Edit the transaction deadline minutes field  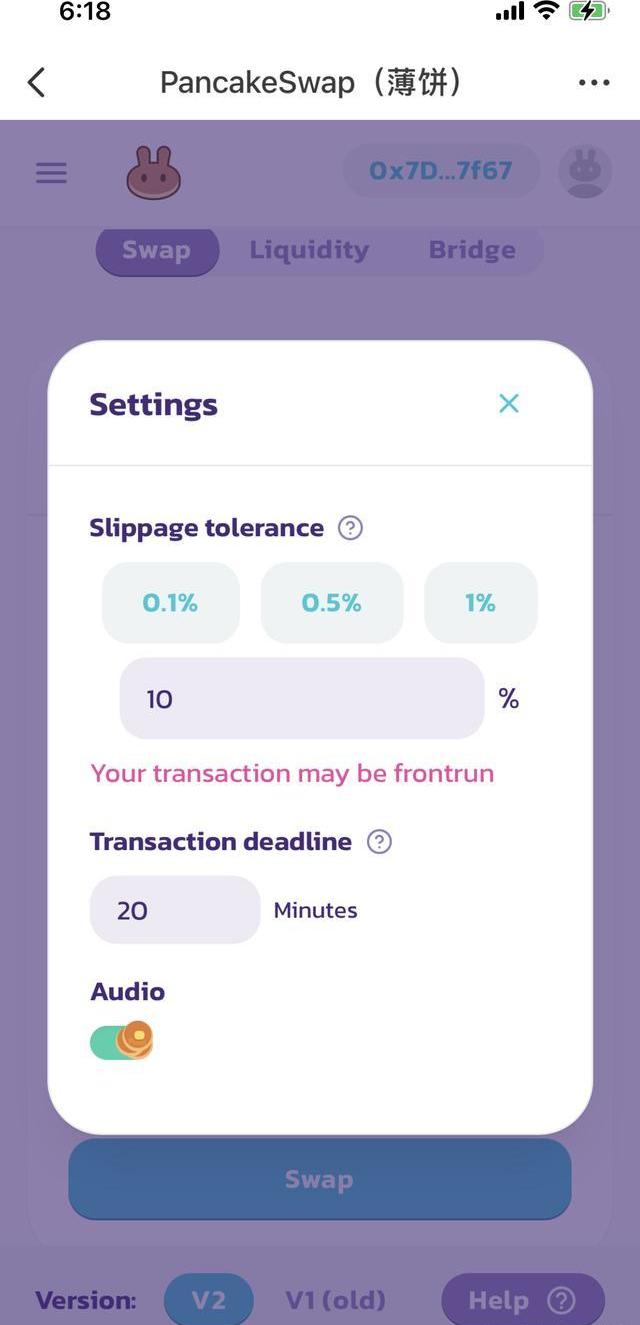pyautogui.click(x=175, y=910)
